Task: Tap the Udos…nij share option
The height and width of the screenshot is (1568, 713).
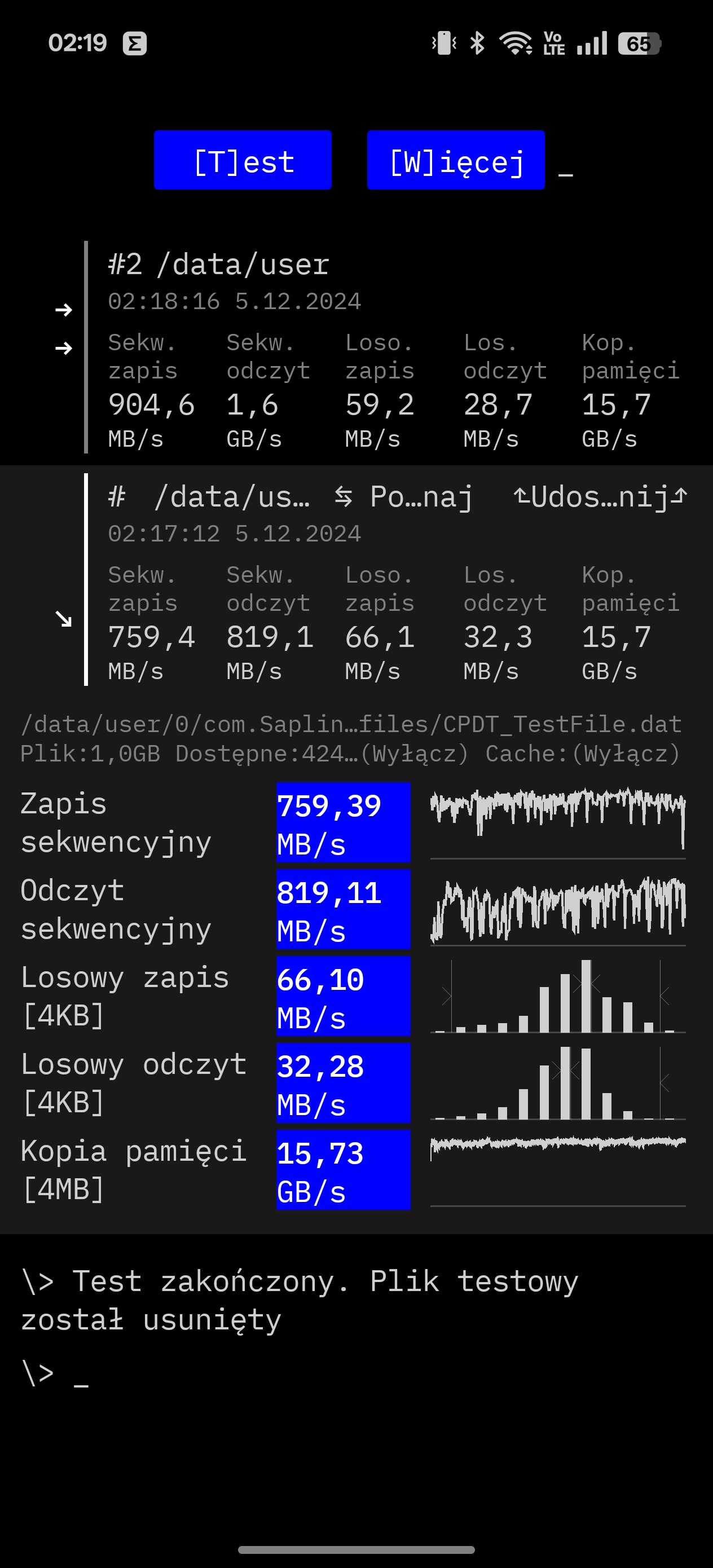Action: click(600, 497)
